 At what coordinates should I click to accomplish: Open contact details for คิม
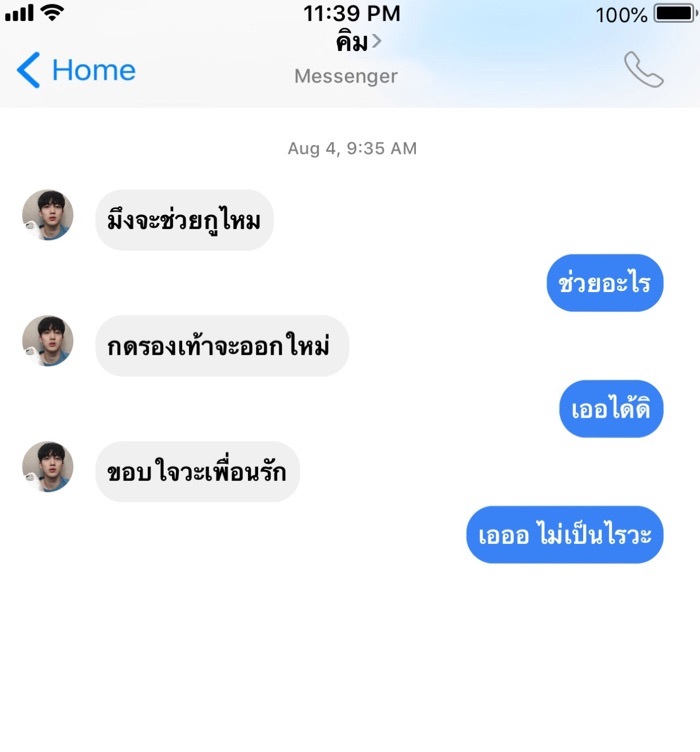click(358, 43)
